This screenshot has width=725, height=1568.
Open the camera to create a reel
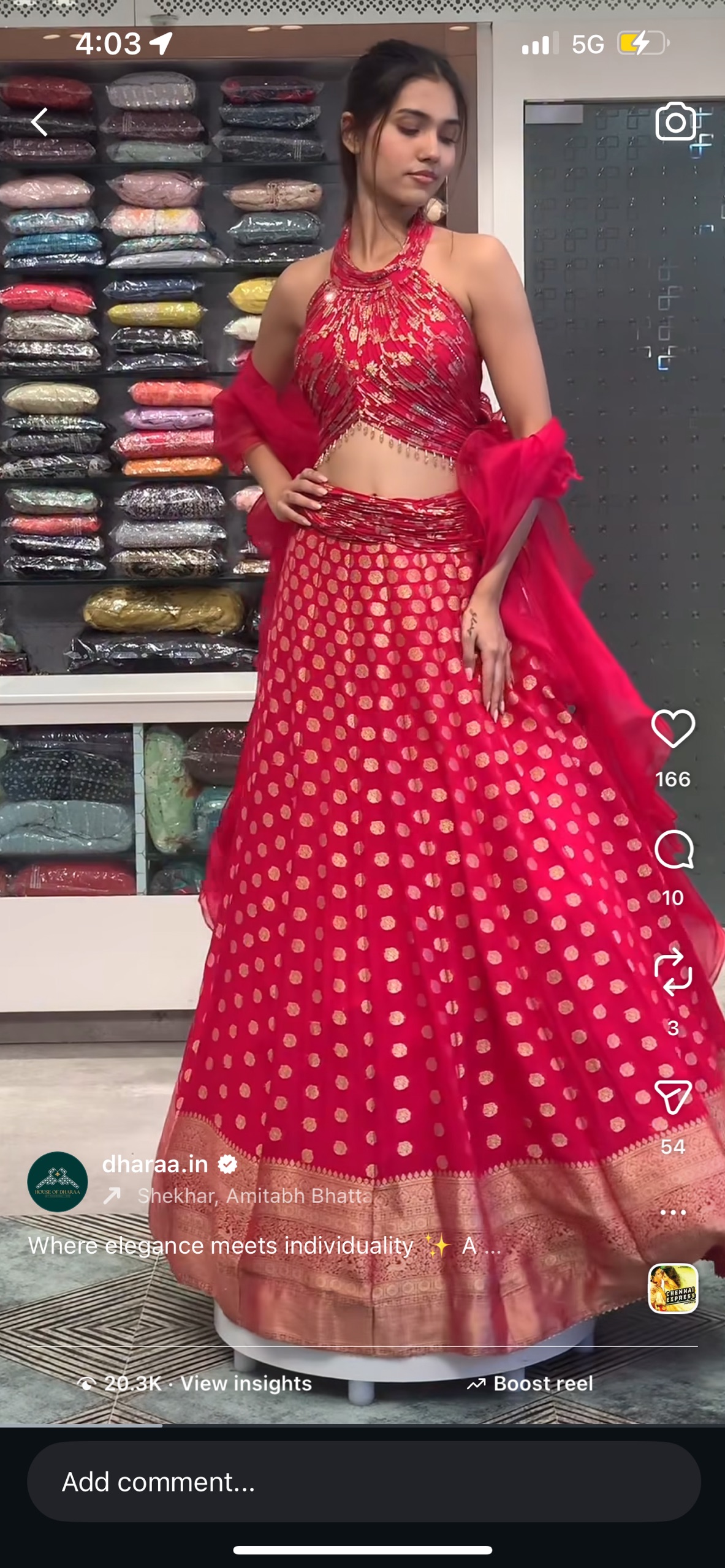[x=675, y=122]
